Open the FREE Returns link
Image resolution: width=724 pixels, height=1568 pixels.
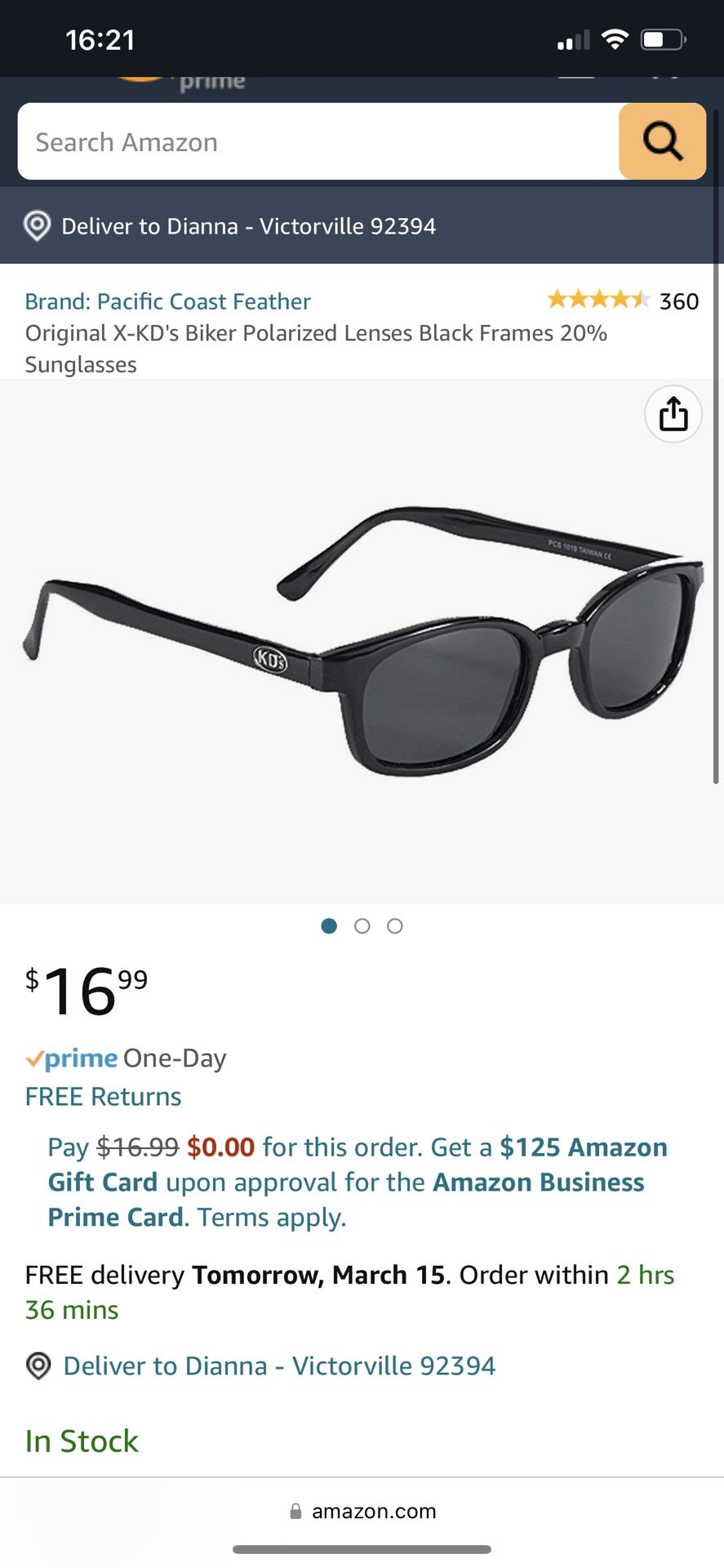click(x=103, y=1097)
